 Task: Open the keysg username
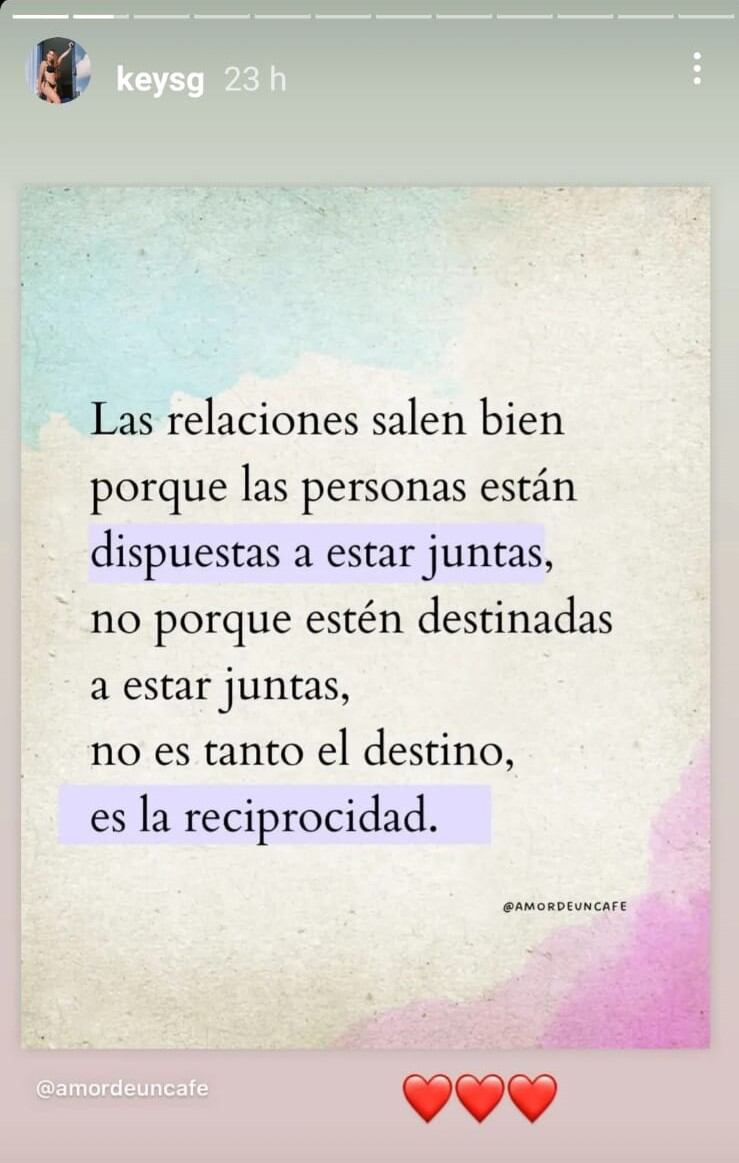[160, 80]
